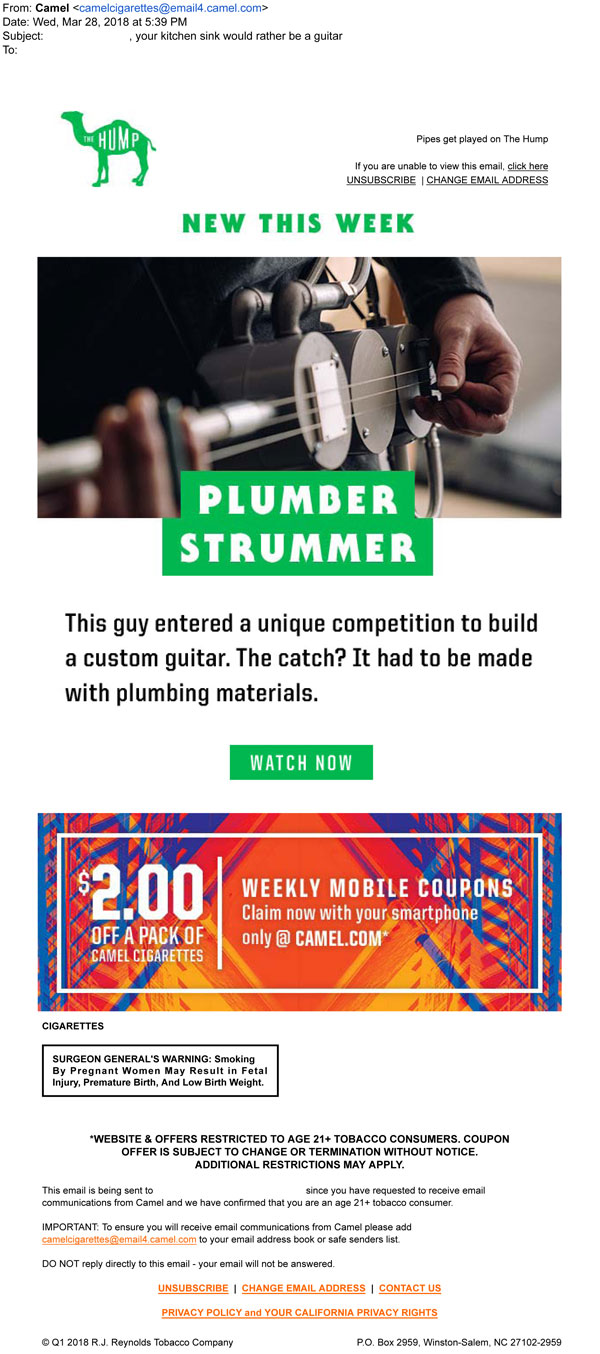
Task: Open the 'click here' view email link
Action: coord(527,166)
